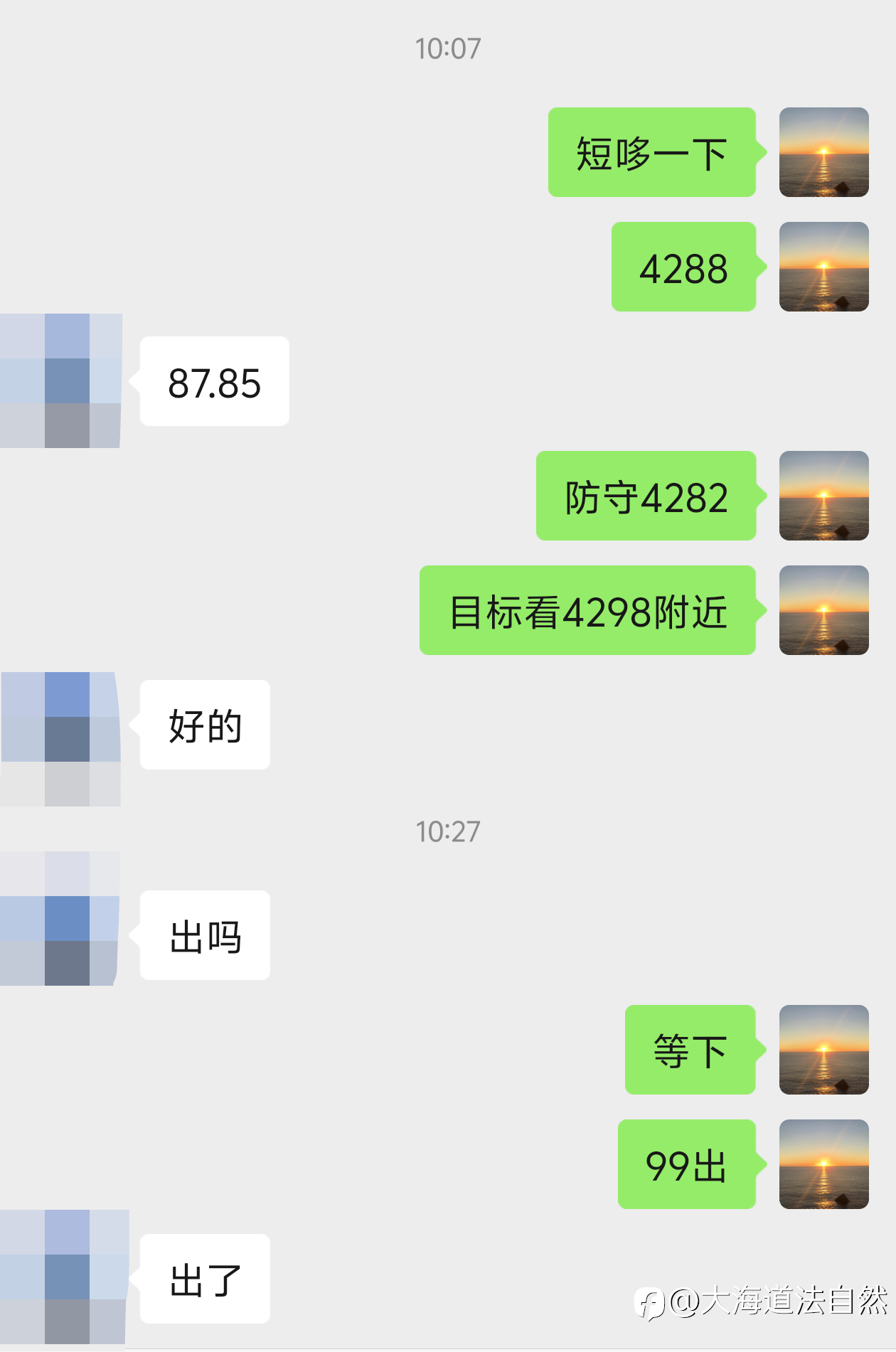Screen dimensions: 896x1352
Task: Open the blurred avatar beside "出了"
Action: (64, 1277)
